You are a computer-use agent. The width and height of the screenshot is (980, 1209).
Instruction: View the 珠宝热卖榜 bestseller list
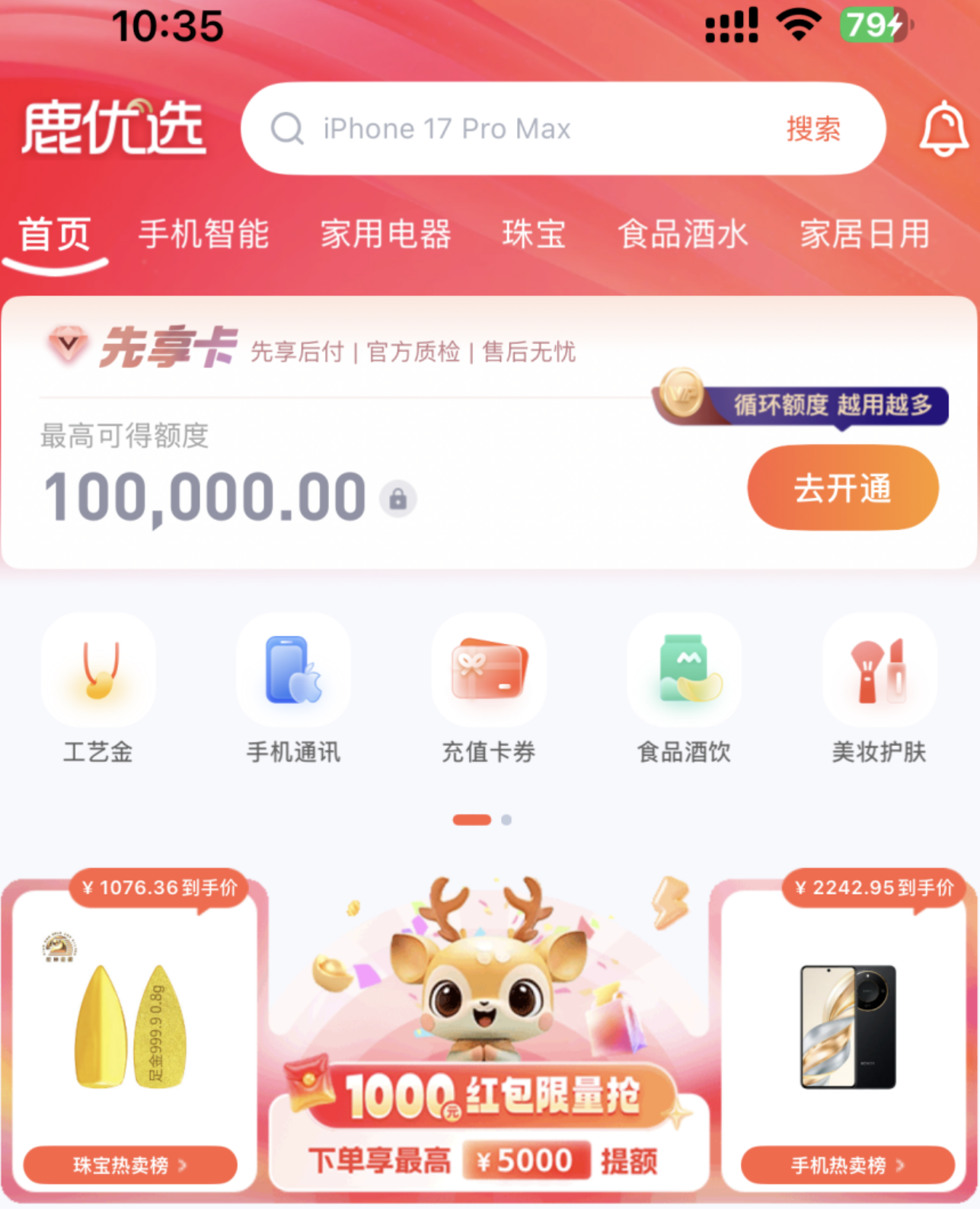click(x=130, y=1165)
